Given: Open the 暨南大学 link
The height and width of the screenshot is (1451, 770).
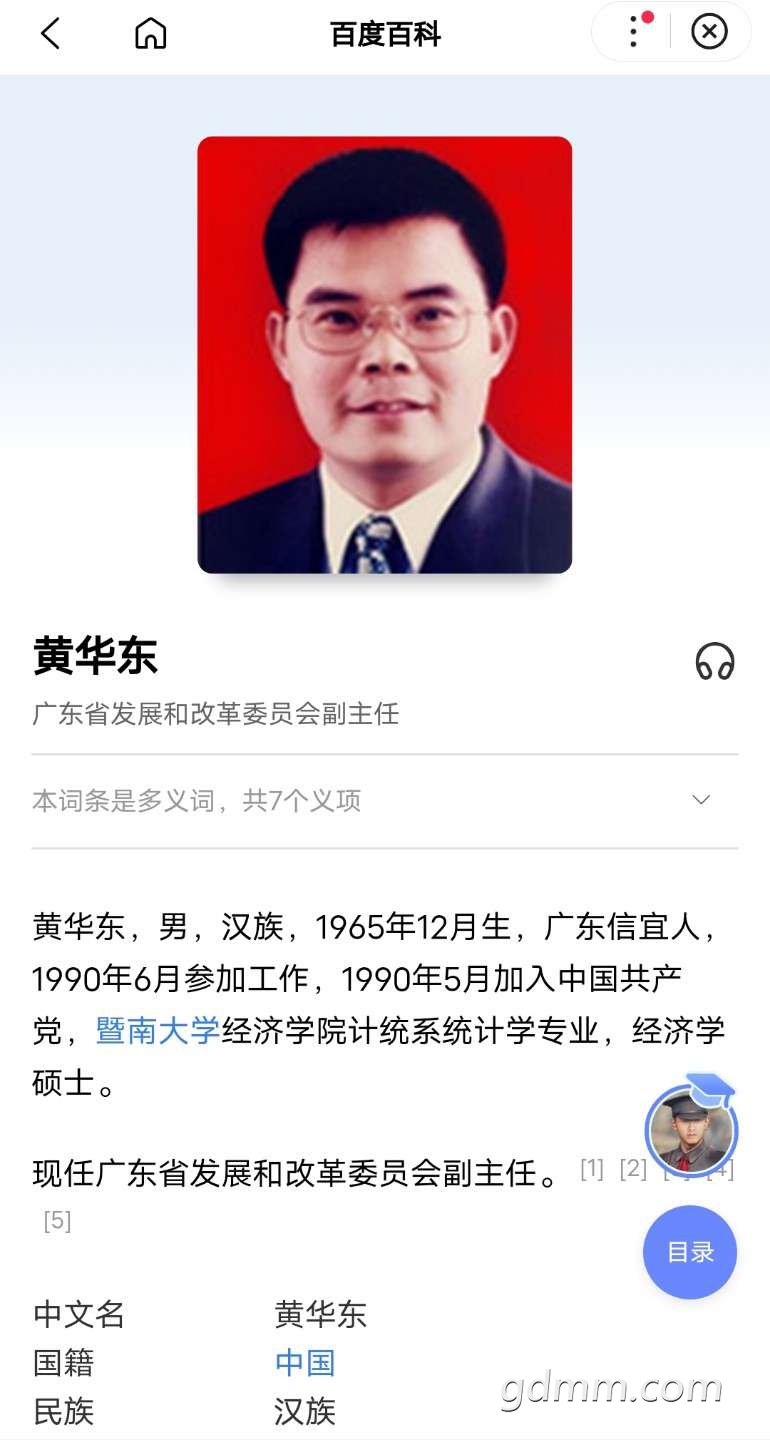Looking at the screenshot, I should coord(158,1031).
